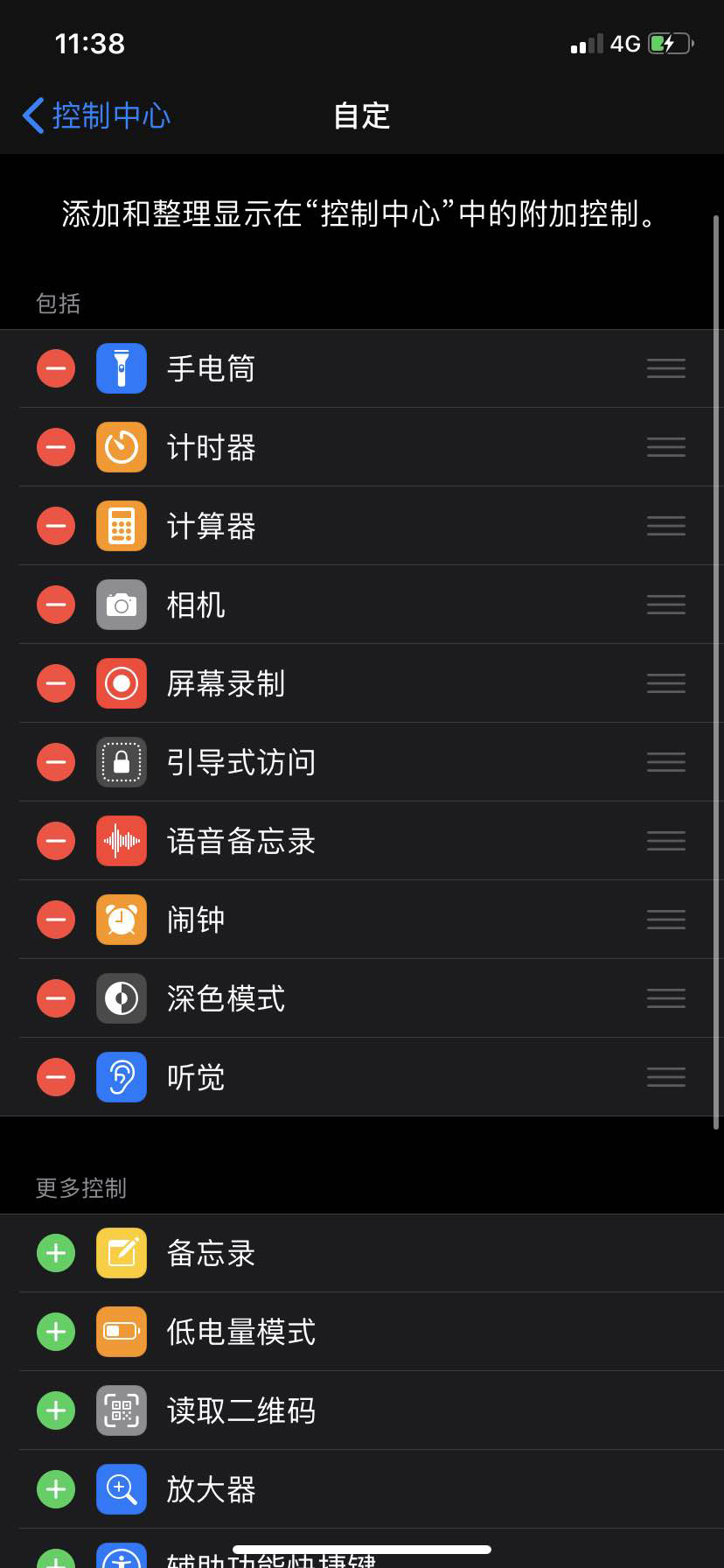Open the 放大器 magnifier icon
This screenshot has width=724, height=1568.
(121, 1489)
